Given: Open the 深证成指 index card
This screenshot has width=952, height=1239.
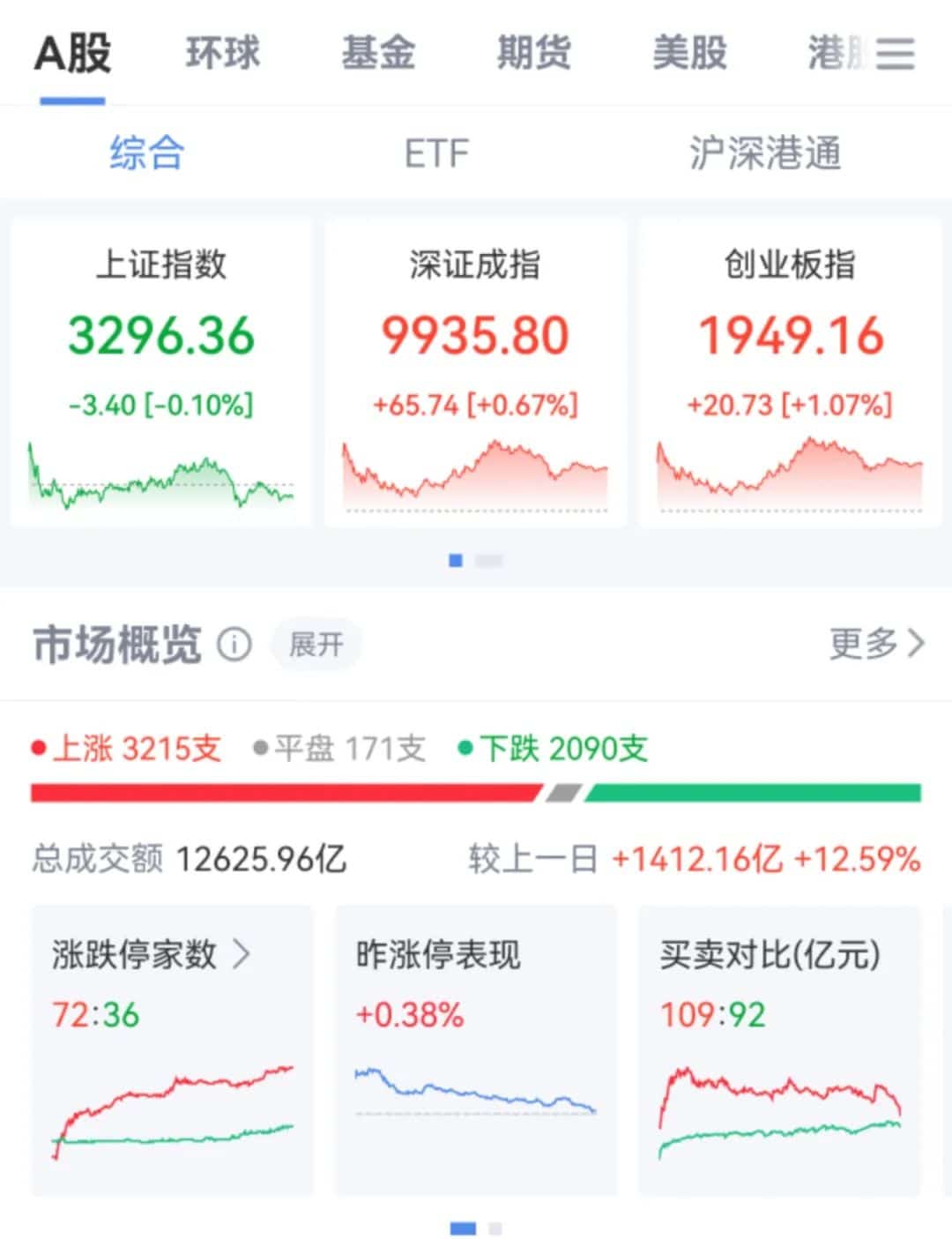Looking at the screenshot, I should 474,370.
